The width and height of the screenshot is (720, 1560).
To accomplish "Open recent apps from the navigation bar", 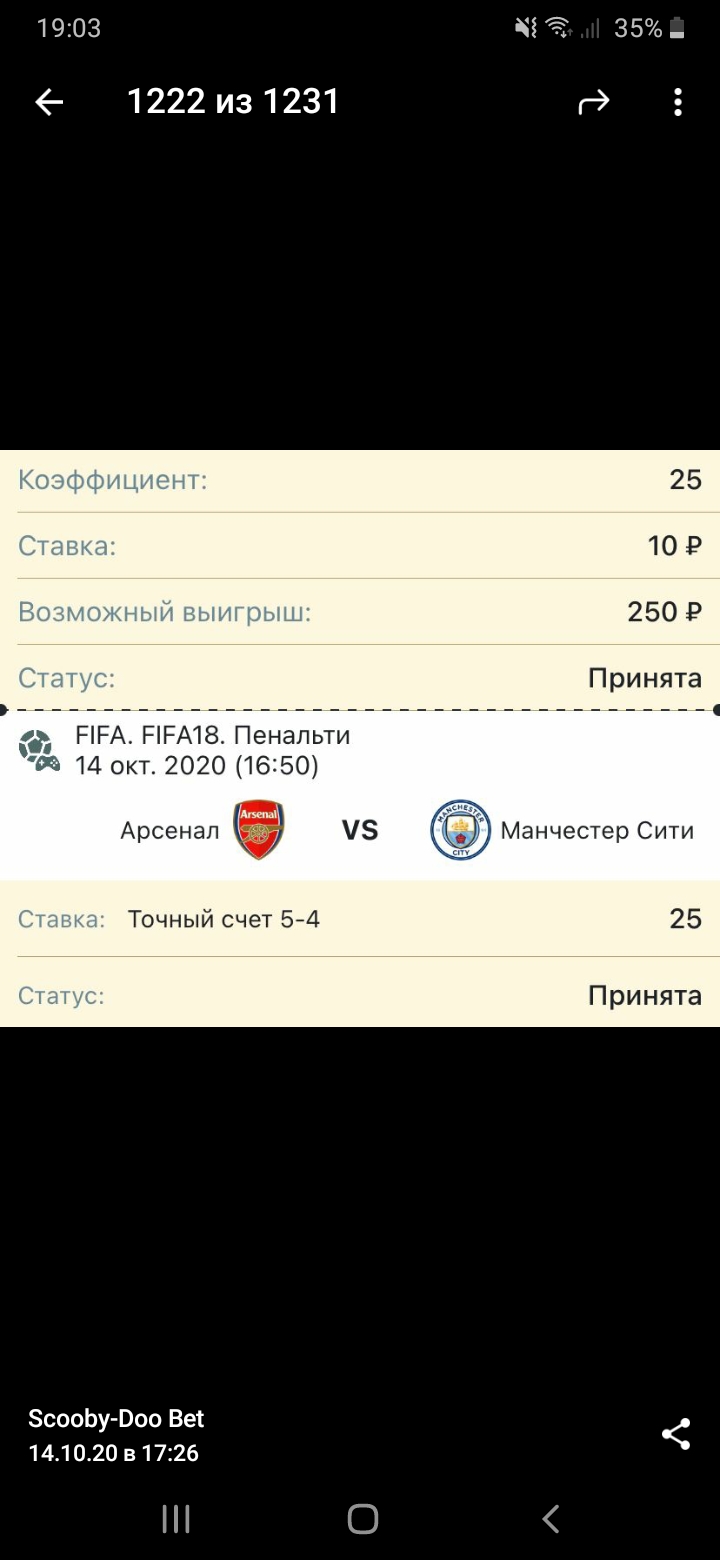I will tap(176, 1519).
